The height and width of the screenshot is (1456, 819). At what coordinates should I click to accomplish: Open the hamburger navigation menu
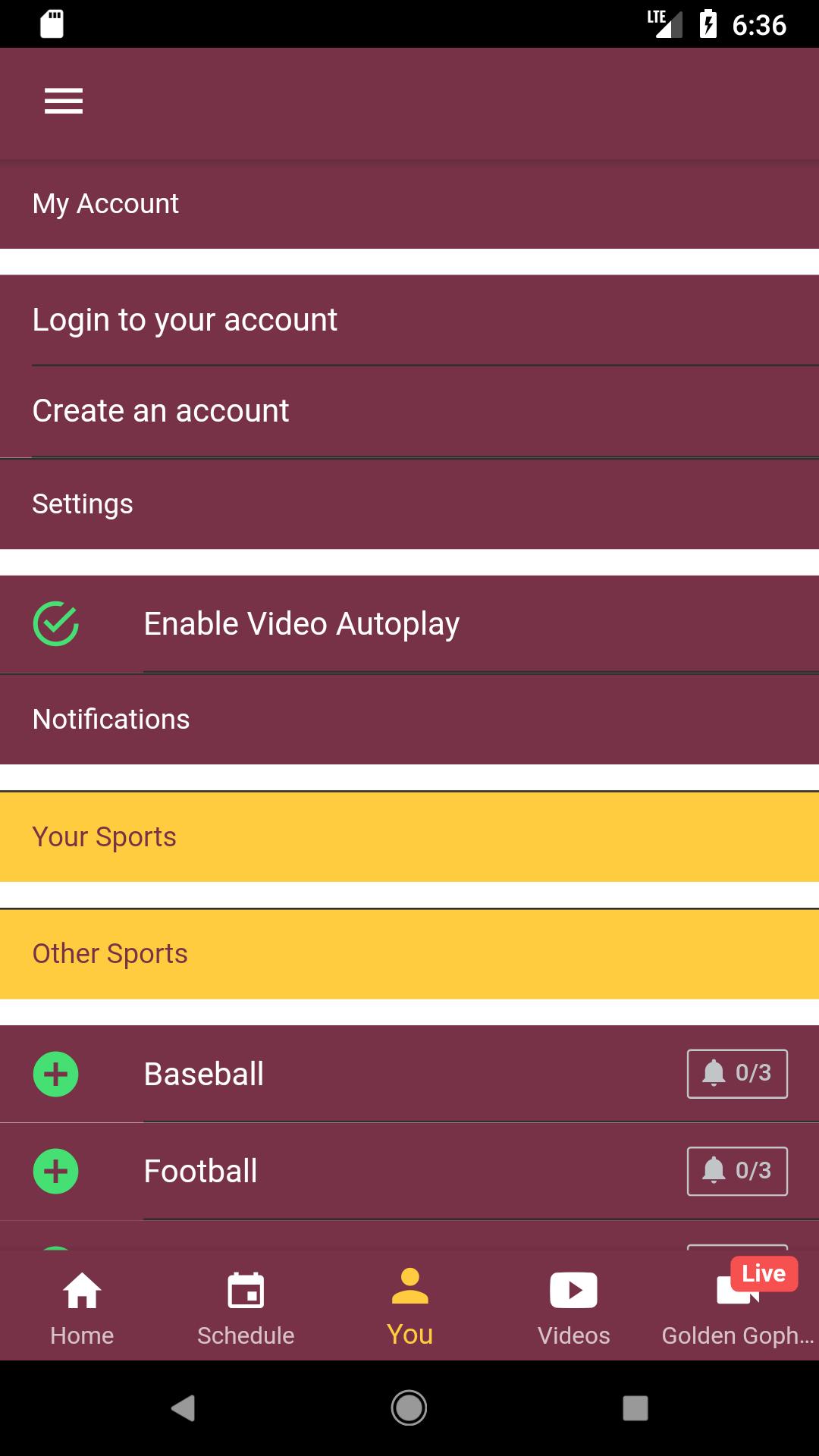click(63, 101)
